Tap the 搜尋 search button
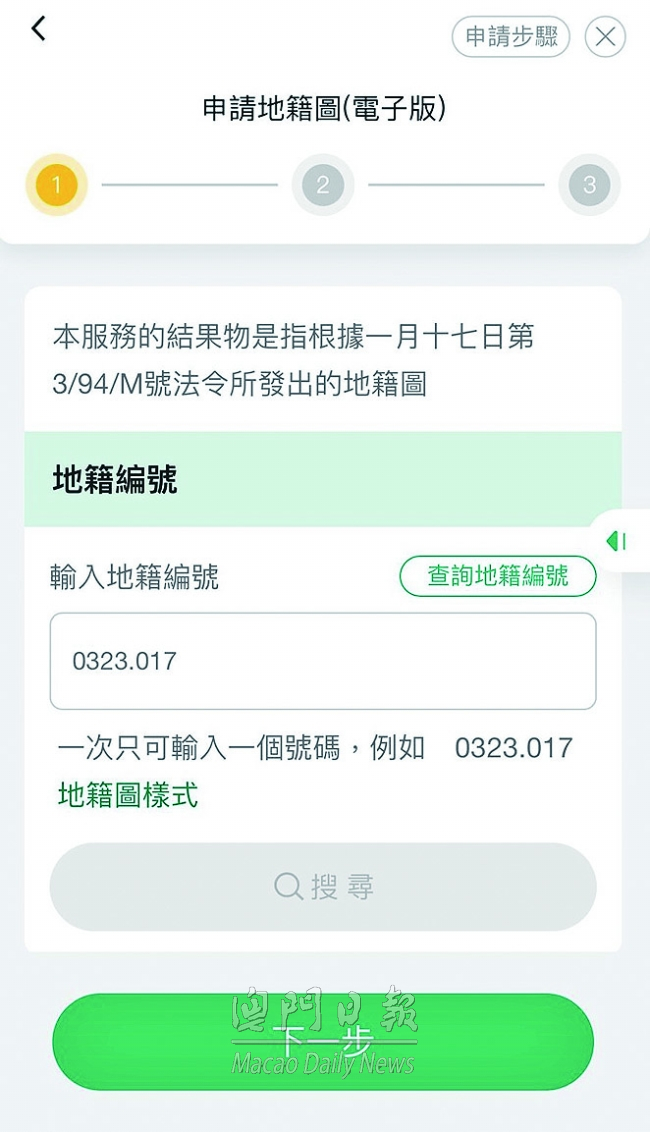The width and height of the screenshot is (650, 1132). pos(323,887)
